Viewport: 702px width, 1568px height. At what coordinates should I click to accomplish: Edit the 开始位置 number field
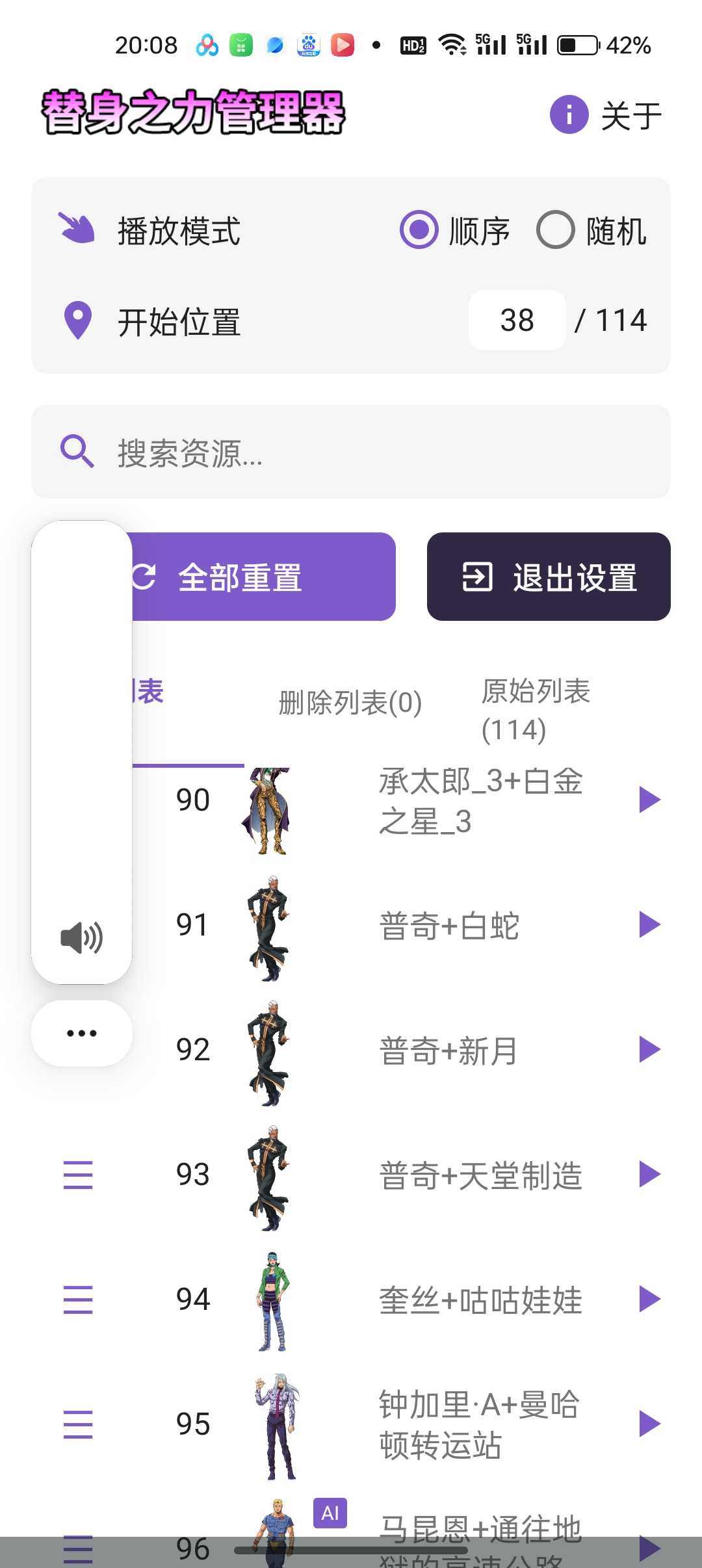(x=517, y=320)
